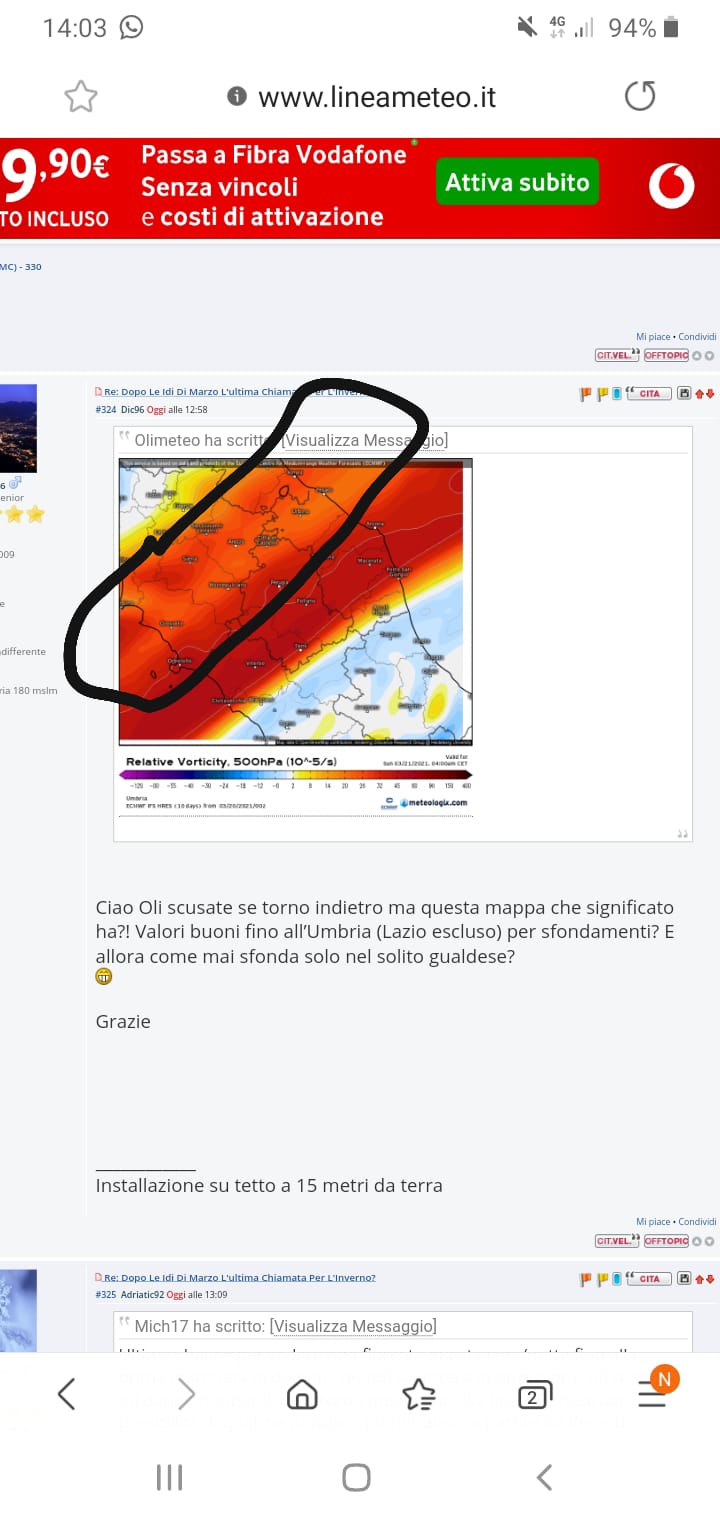
Task: Open the browser hamburger menu
Action: [652, 1394]
